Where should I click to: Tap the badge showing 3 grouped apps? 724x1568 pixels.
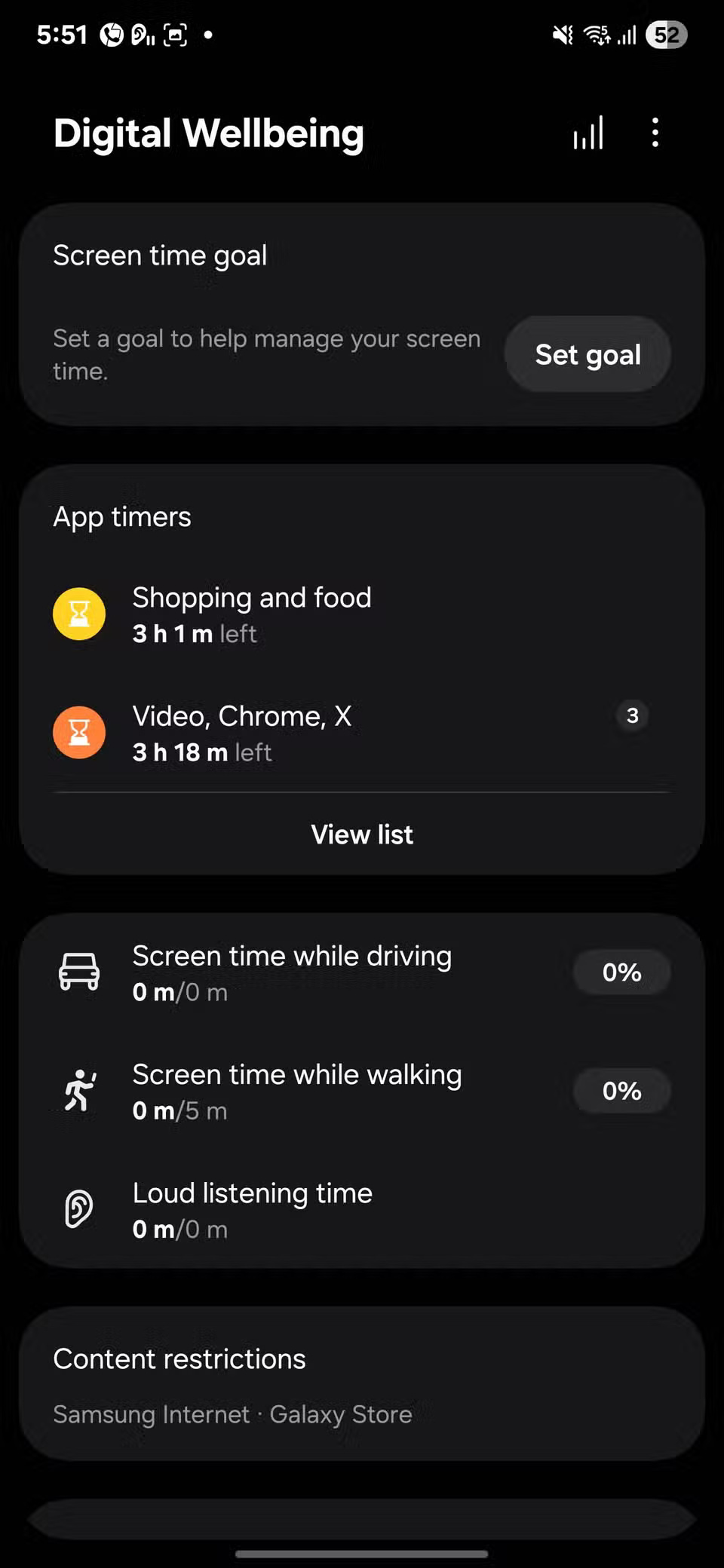coord(632,716)
